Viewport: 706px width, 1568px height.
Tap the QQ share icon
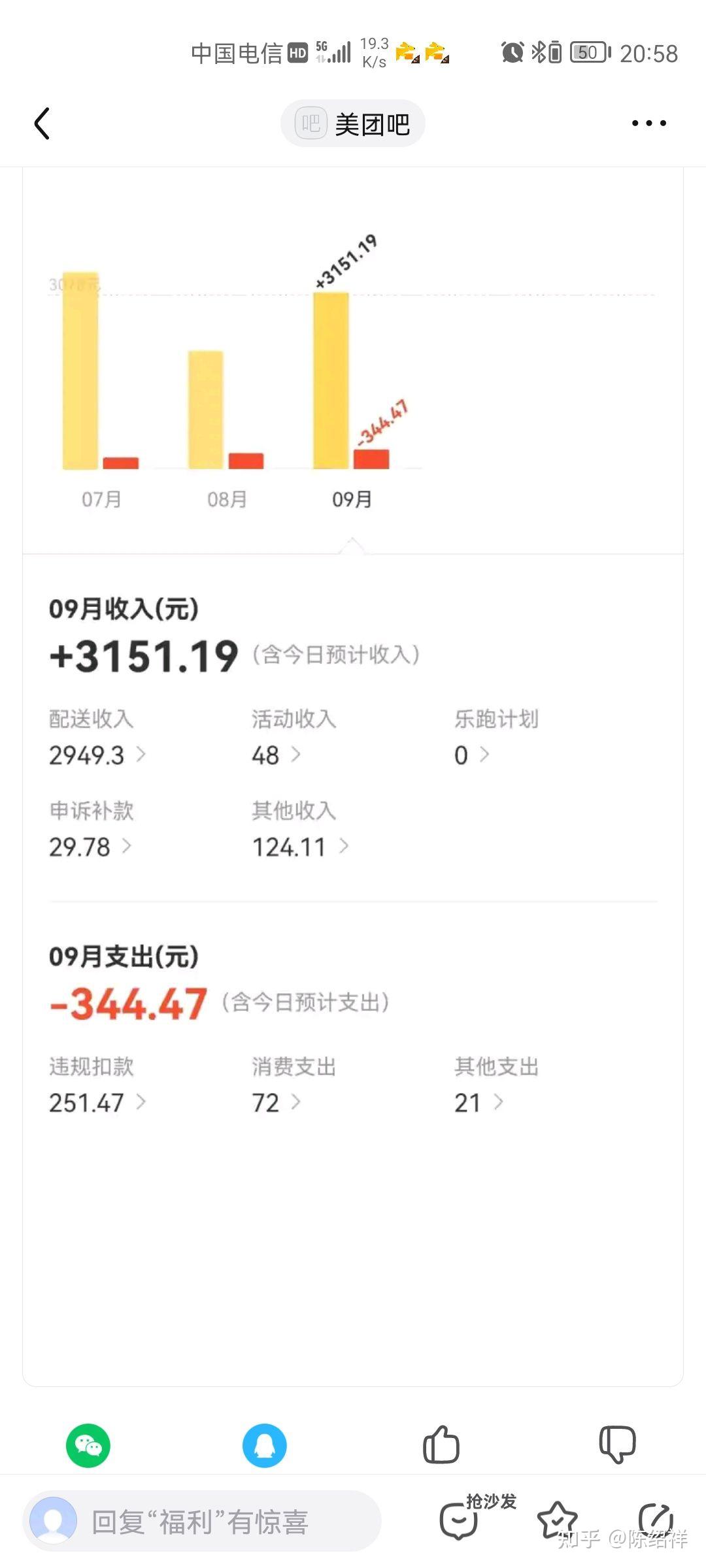[x=265, y=1446]
